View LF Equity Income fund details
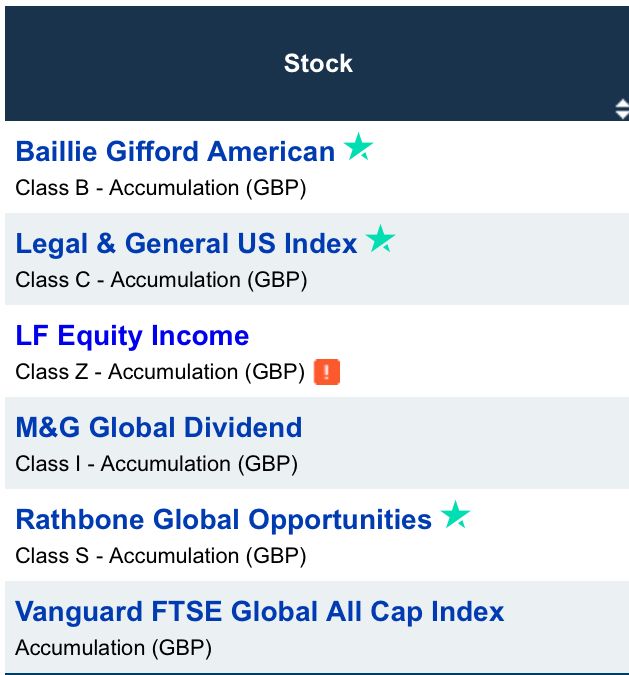Viewport: 629px width, 675px height. (132, 336)
